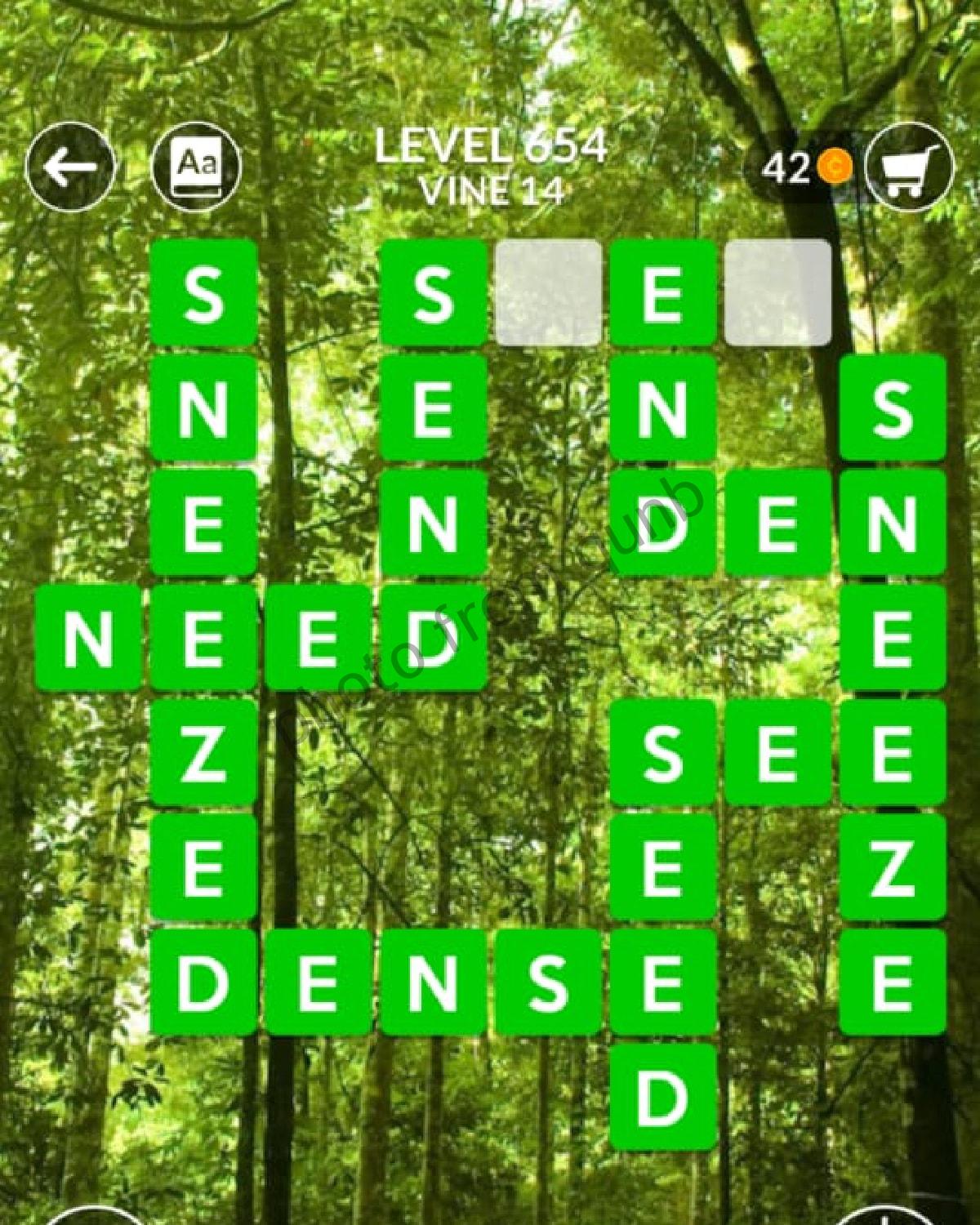The height and width of the screenshot is (1225, 980).
Task: Open the dictionary Aa icon
Action: (x=196, y=167)
